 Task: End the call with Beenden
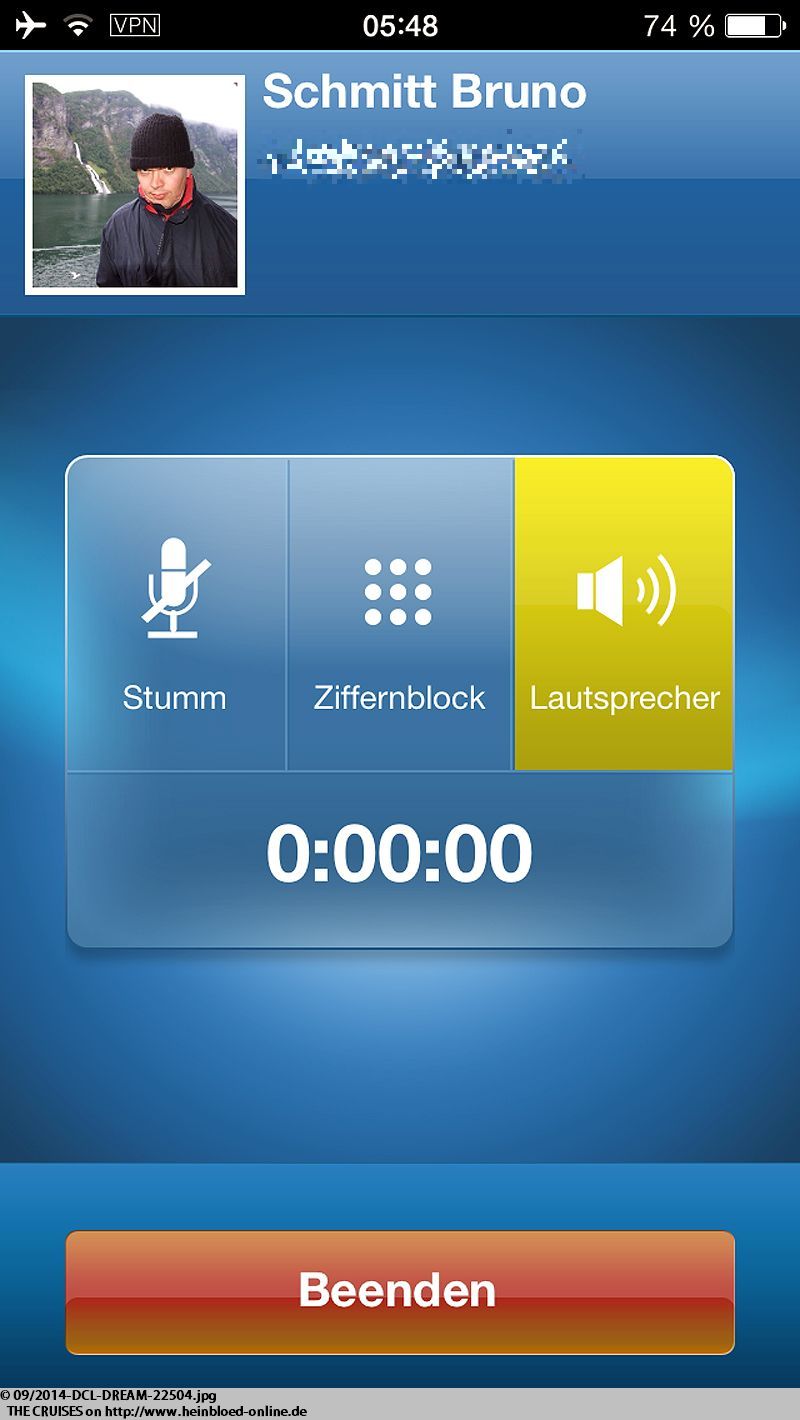(400, 1292)
